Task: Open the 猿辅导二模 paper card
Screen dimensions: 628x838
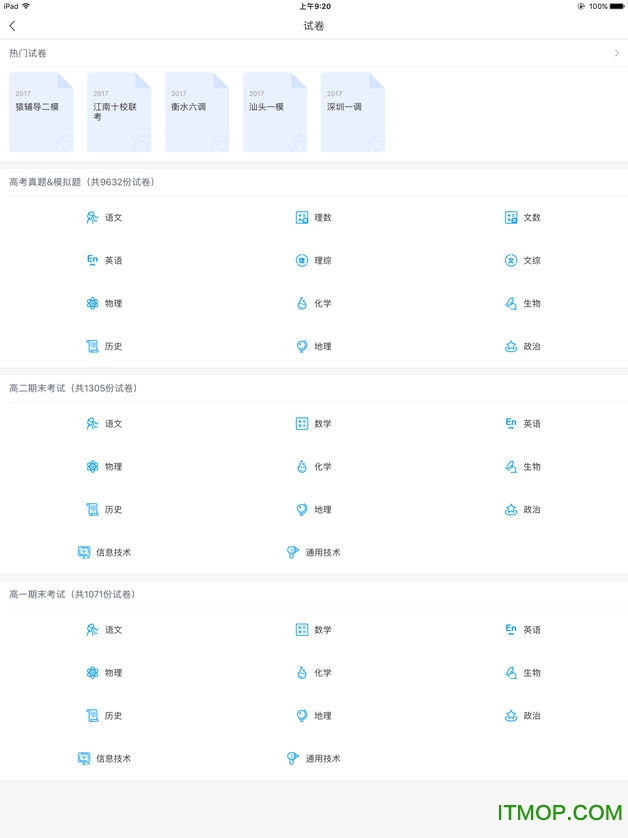Action: pyautogui.click(x=41, y=112)
